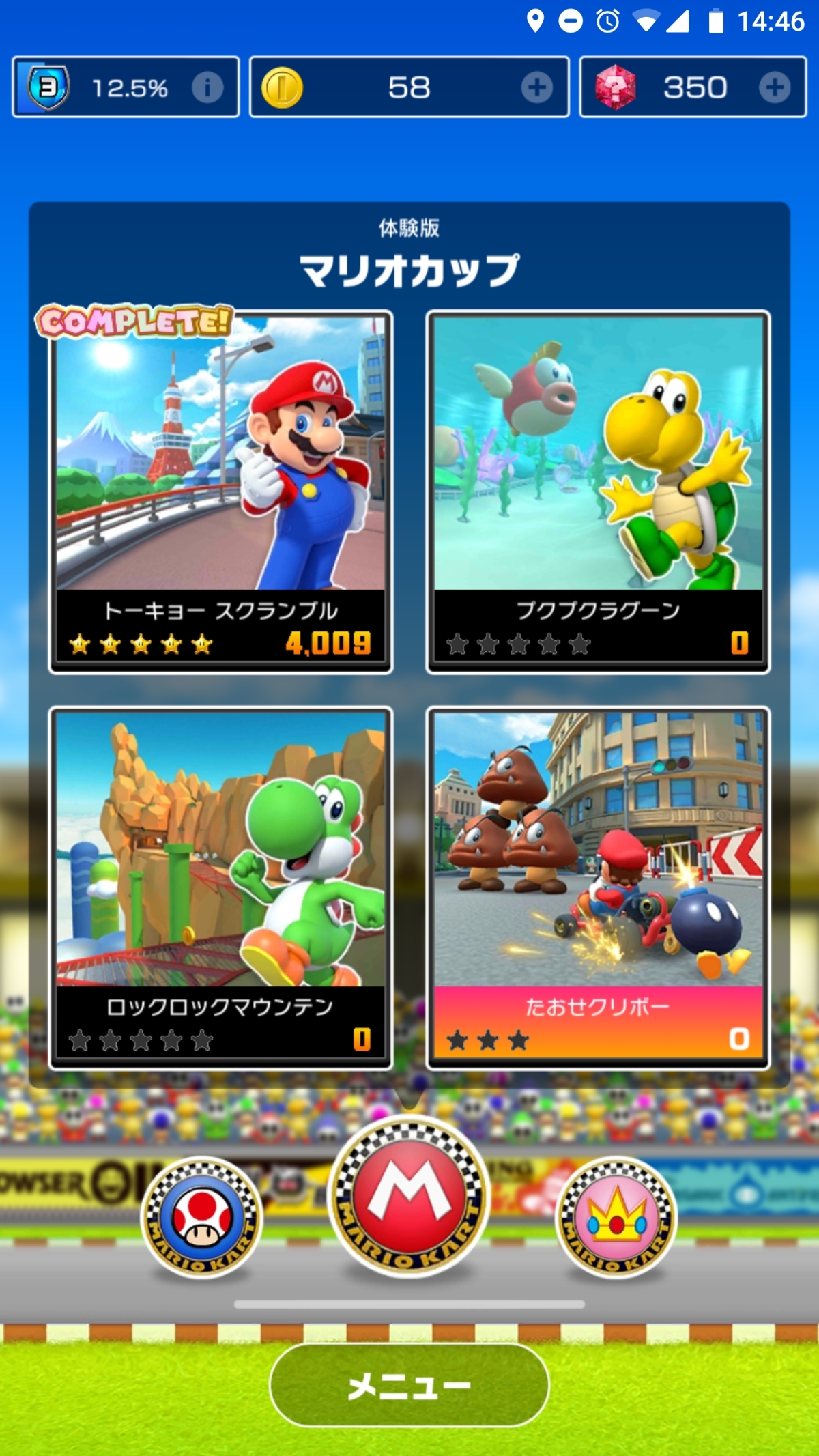Select the Mario cup emblem

coord(409,1198)
